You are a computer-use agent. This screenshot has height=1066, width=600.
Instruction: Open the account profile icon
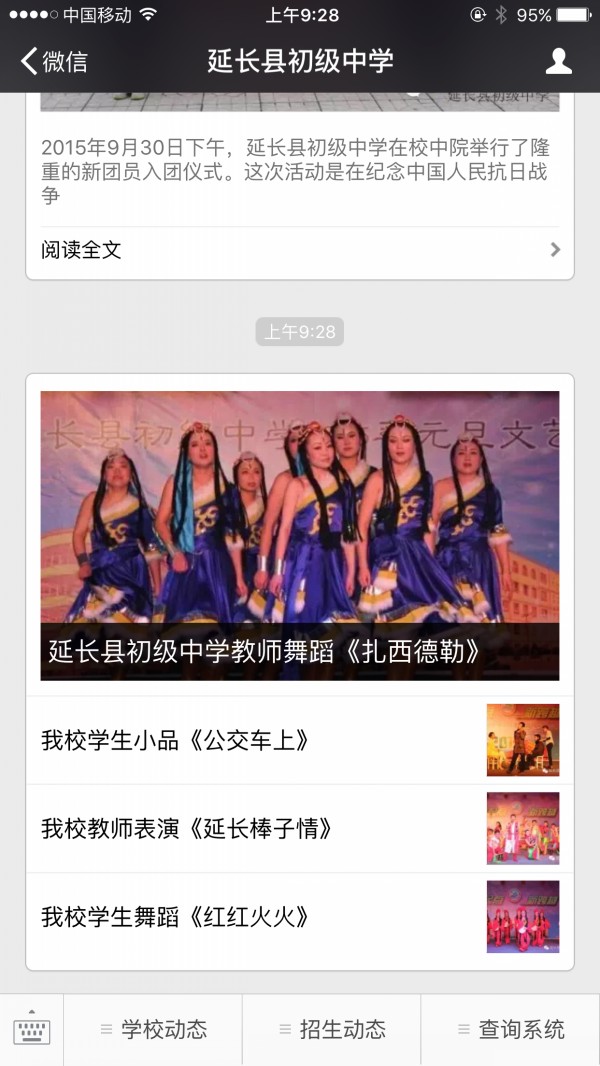tap(558, 62)
